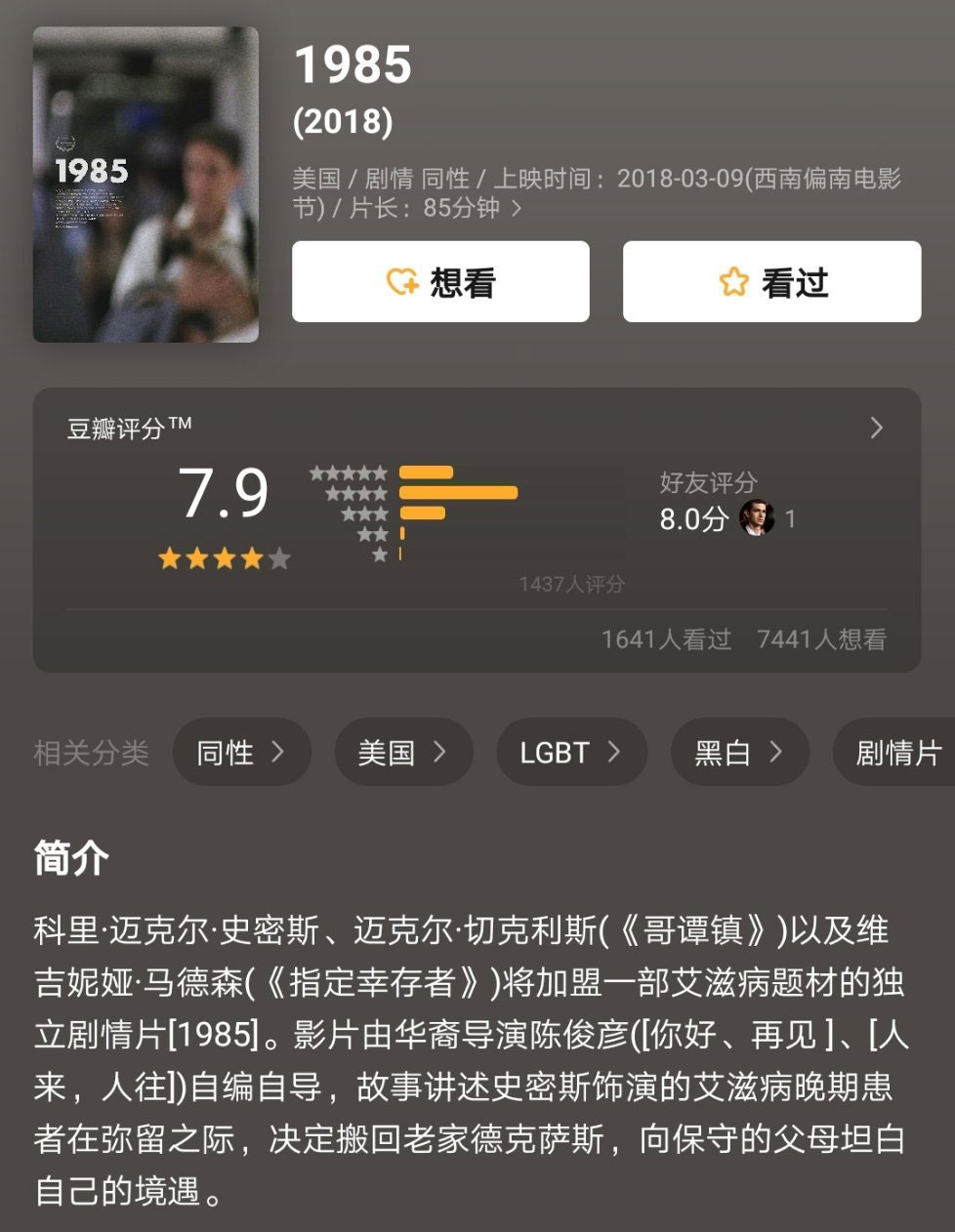
Task: Mark the film as 看过 (watched)
Action: pos(771,282)
